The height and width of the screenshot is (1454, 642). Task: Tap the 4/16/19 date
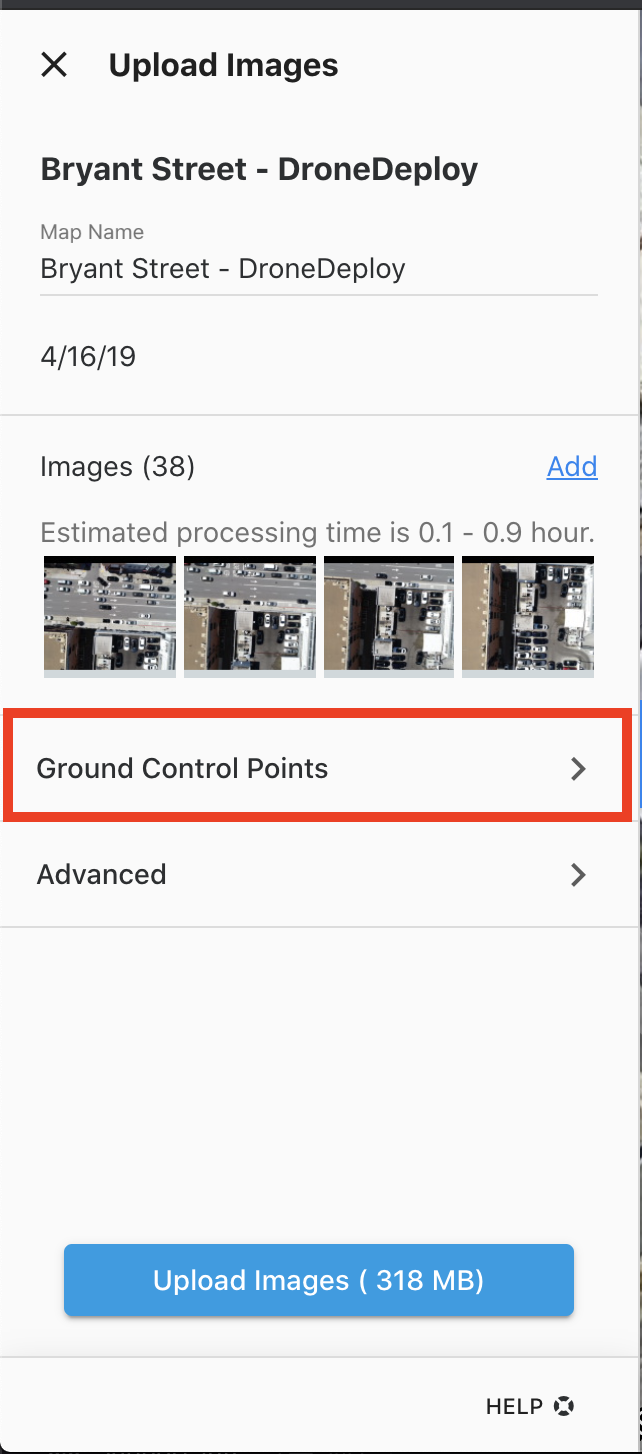point(88,357)
